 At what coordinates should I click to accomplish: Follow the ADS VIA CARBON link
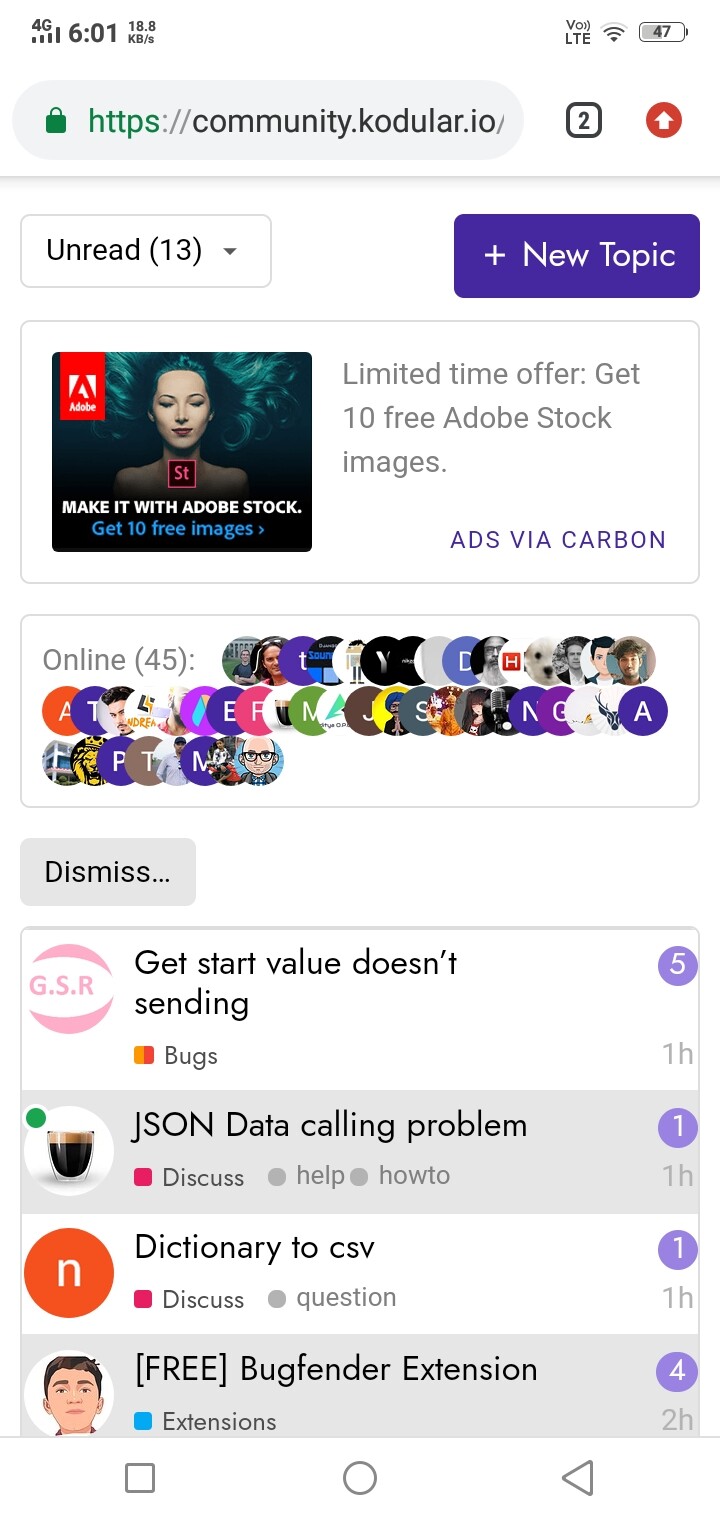(558, 540)
